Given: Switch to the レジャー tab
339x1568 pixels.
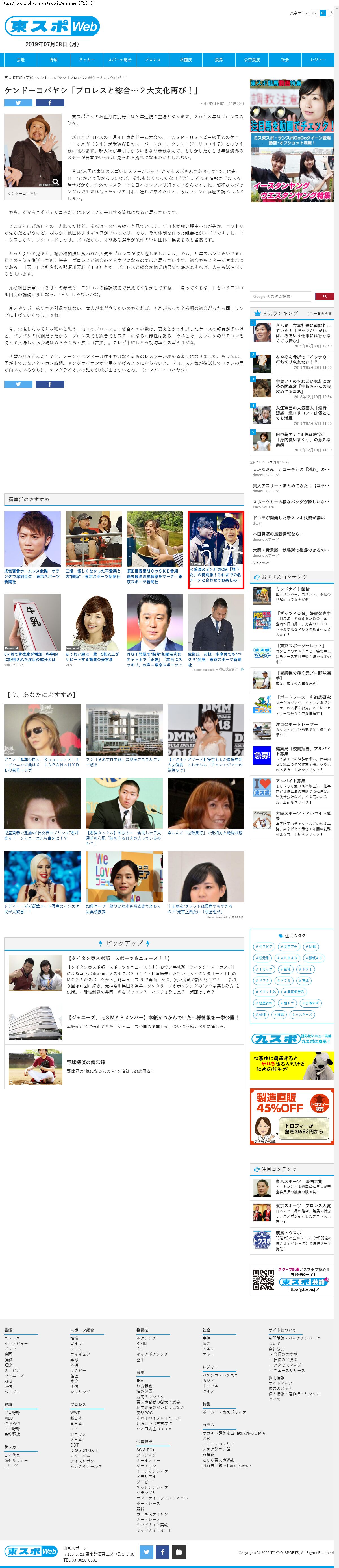Looking at the screenshot, I should pyautogui.click(x=318, y=60).
